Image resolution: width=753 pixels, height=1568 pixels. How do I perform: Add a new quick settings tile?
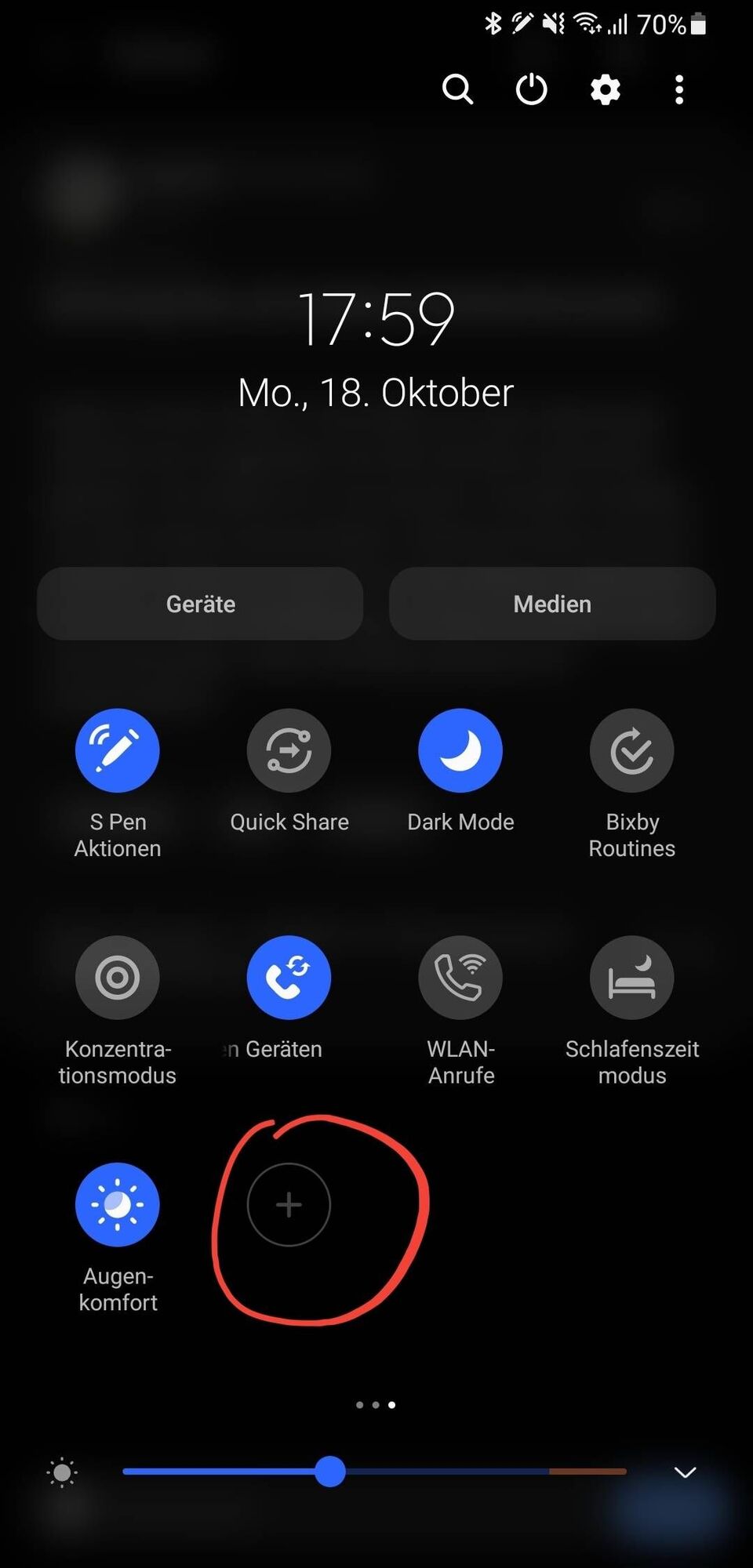coord(289,1205)
